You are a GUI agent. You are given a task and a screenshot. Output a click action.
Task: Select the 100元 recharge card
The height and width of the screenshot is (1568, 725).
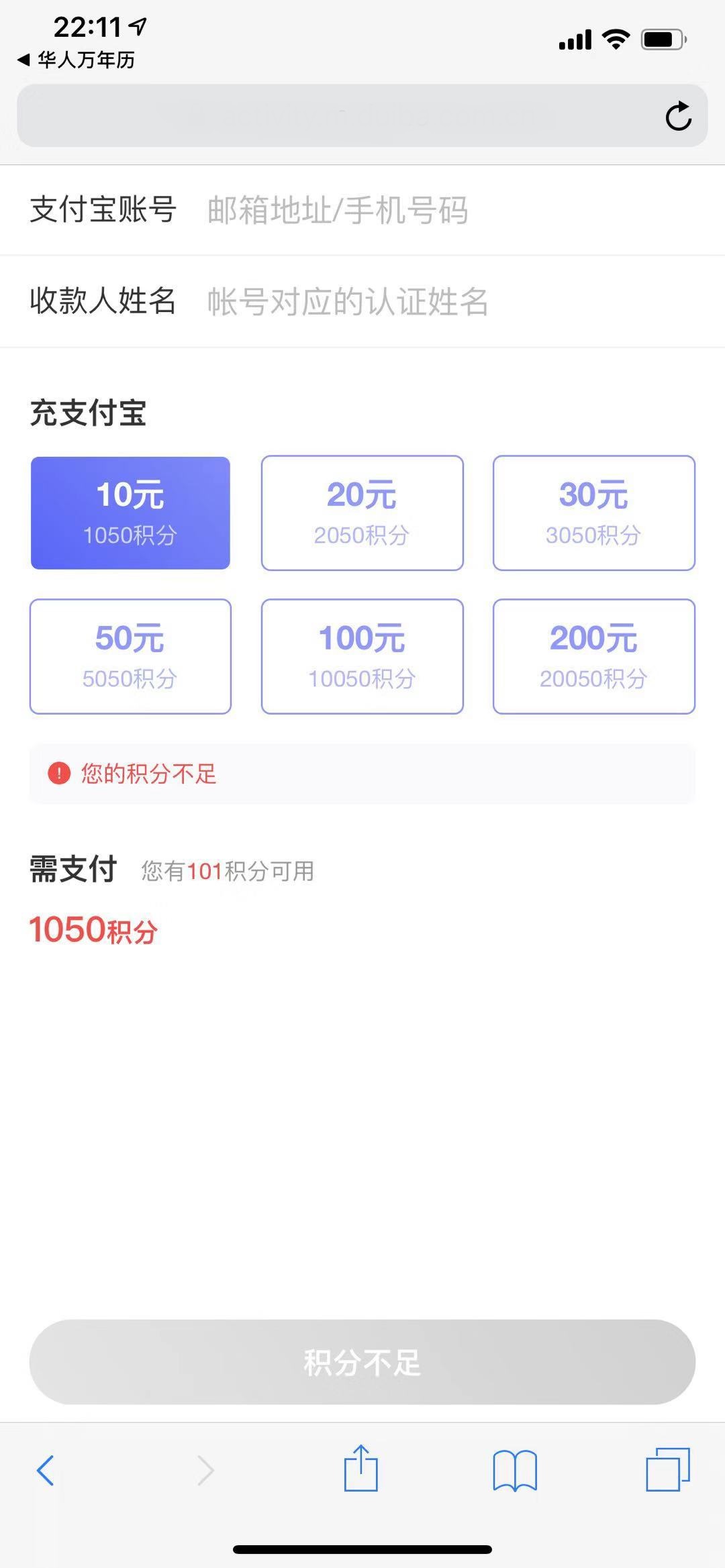(x=362, y=656)
